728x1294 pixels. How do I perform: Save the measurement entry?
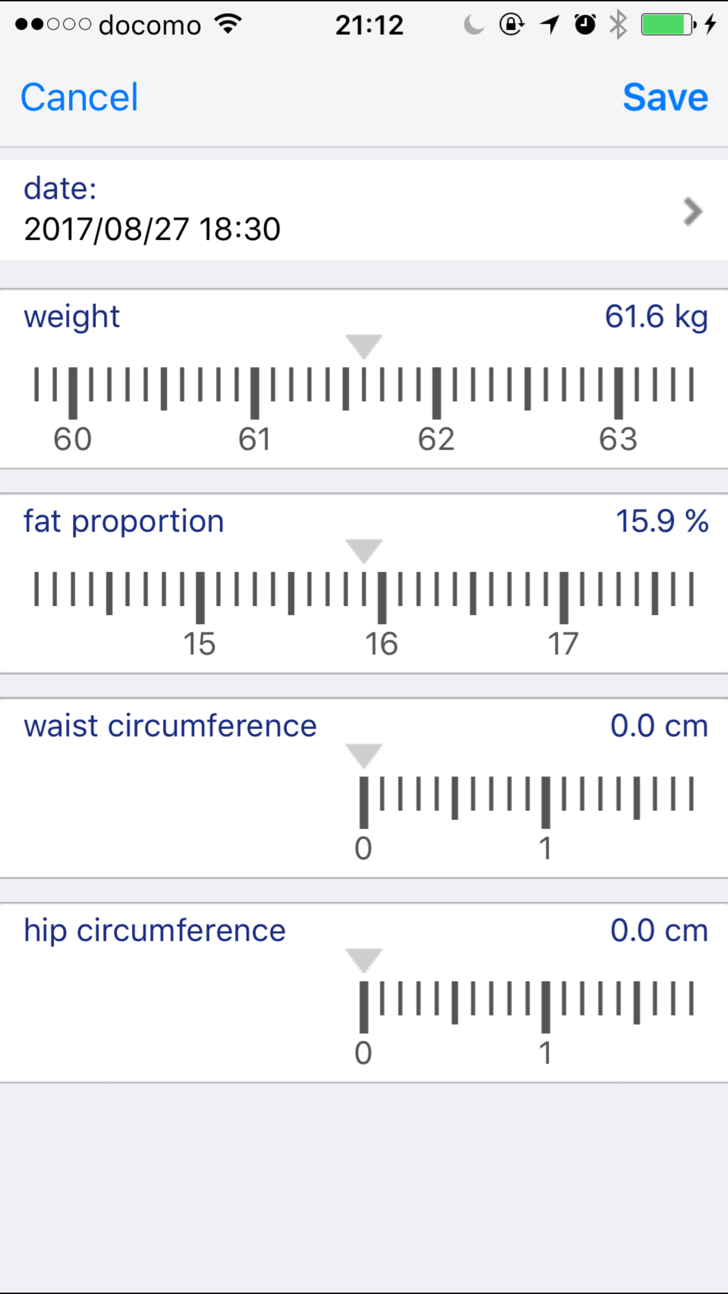(665, 97)
